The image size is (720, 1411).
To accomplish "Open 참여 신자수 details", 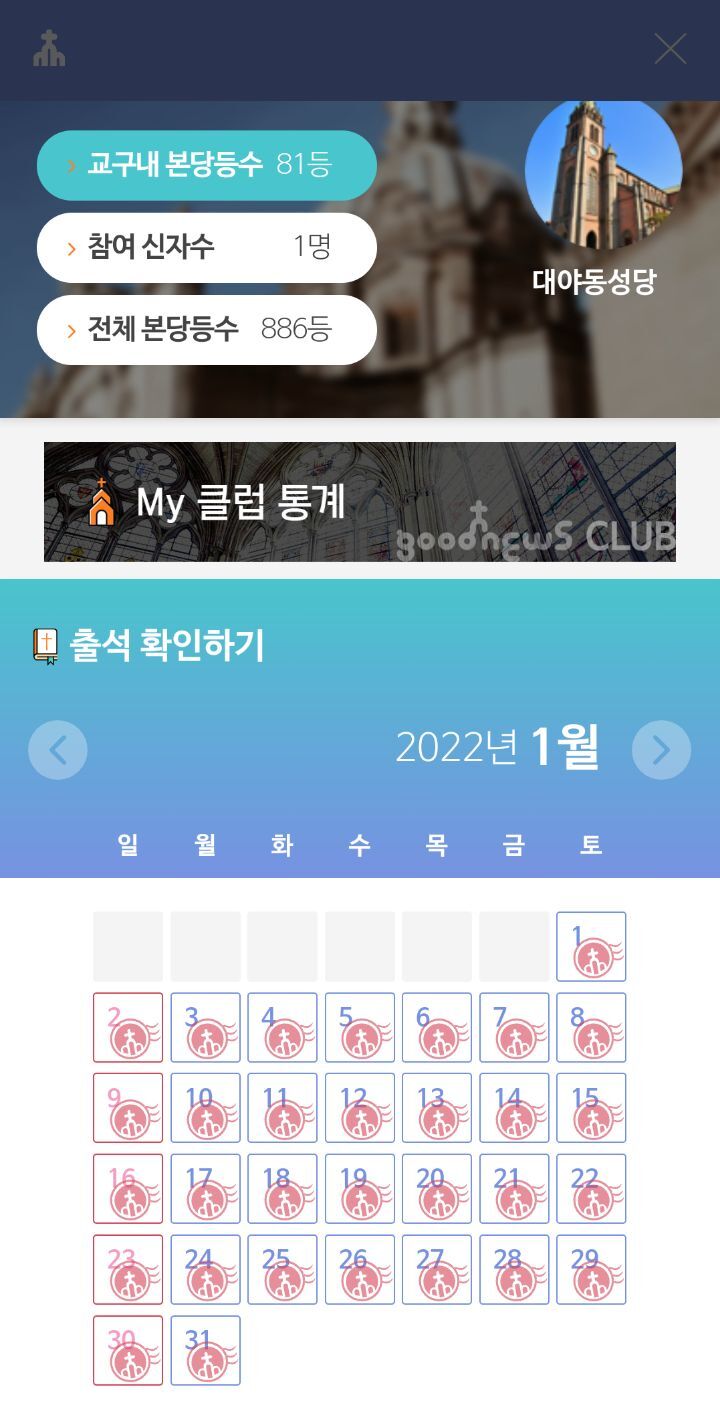I will (207, 247).
